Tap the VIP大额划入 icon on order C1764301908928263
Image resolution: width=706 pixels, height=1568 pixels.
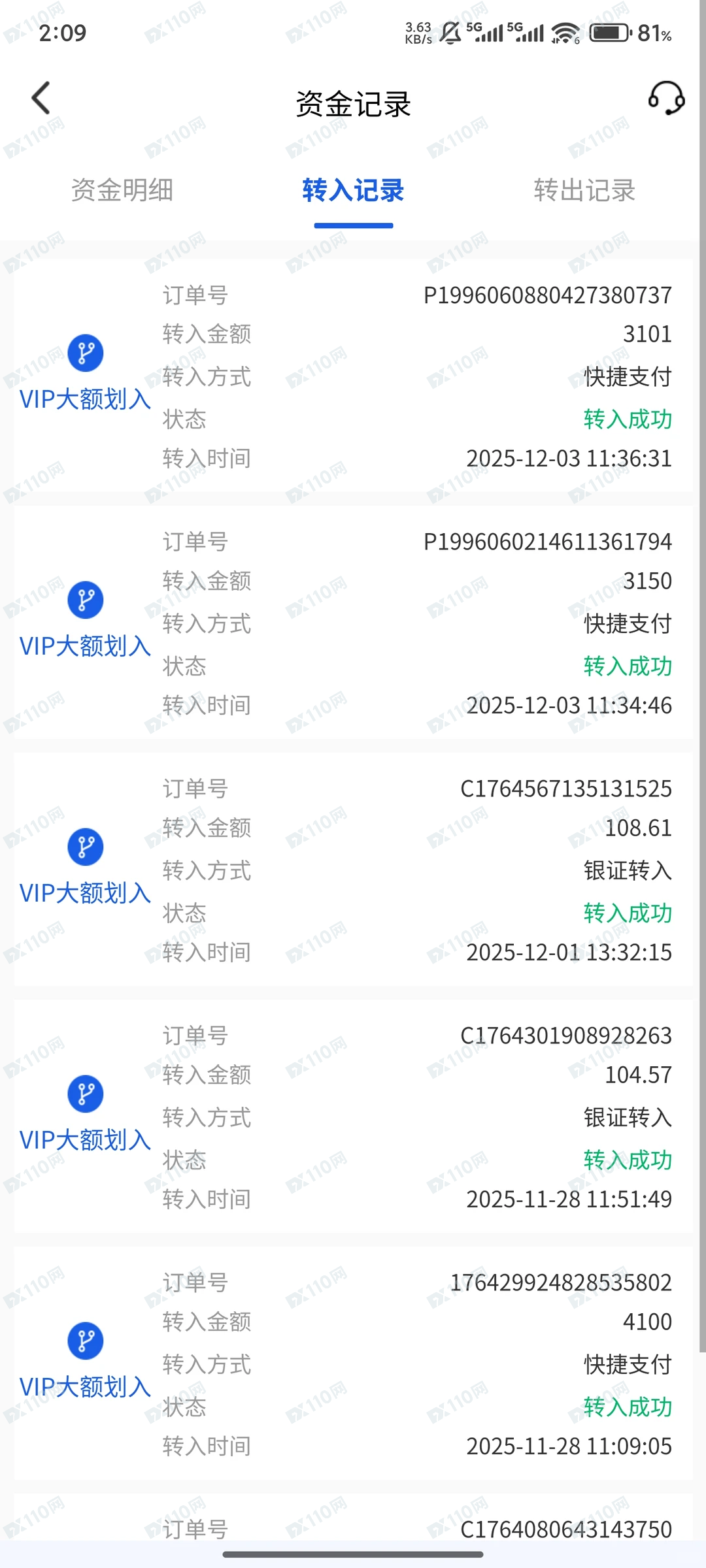tap(85, 1094)
